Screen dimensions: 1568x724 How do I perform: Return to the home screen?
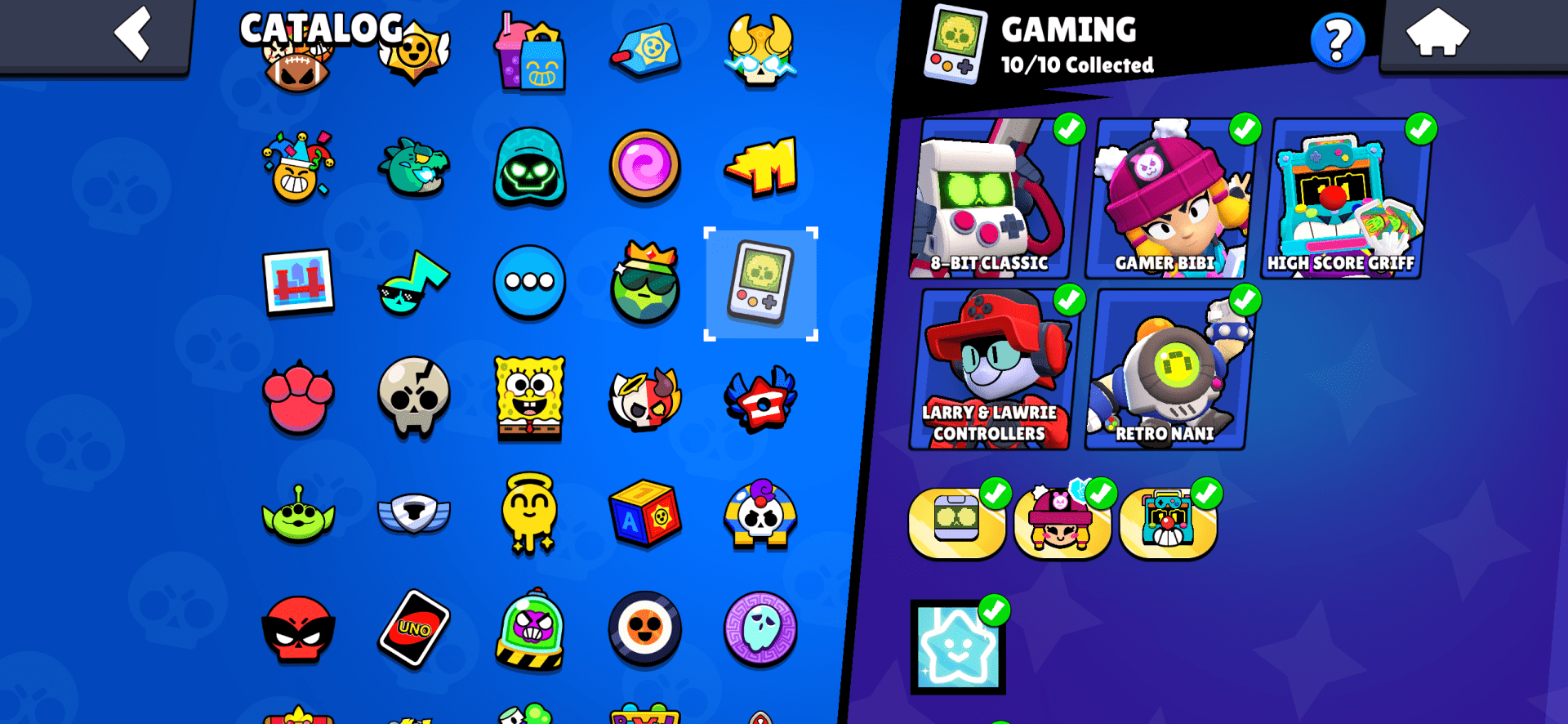point(1437,34)
